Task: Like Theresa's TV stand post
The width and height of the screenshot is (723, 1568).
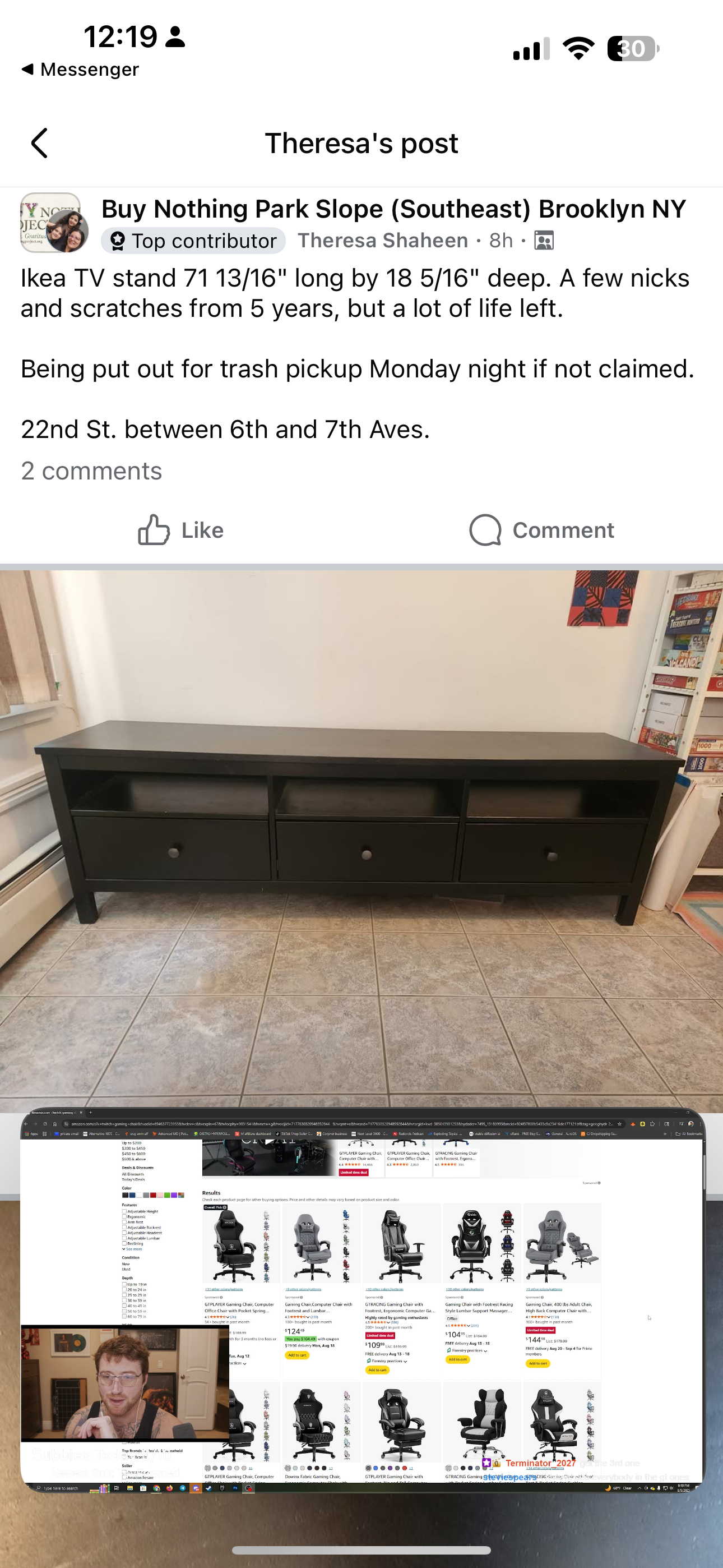Action: click(x=180, y=530)
